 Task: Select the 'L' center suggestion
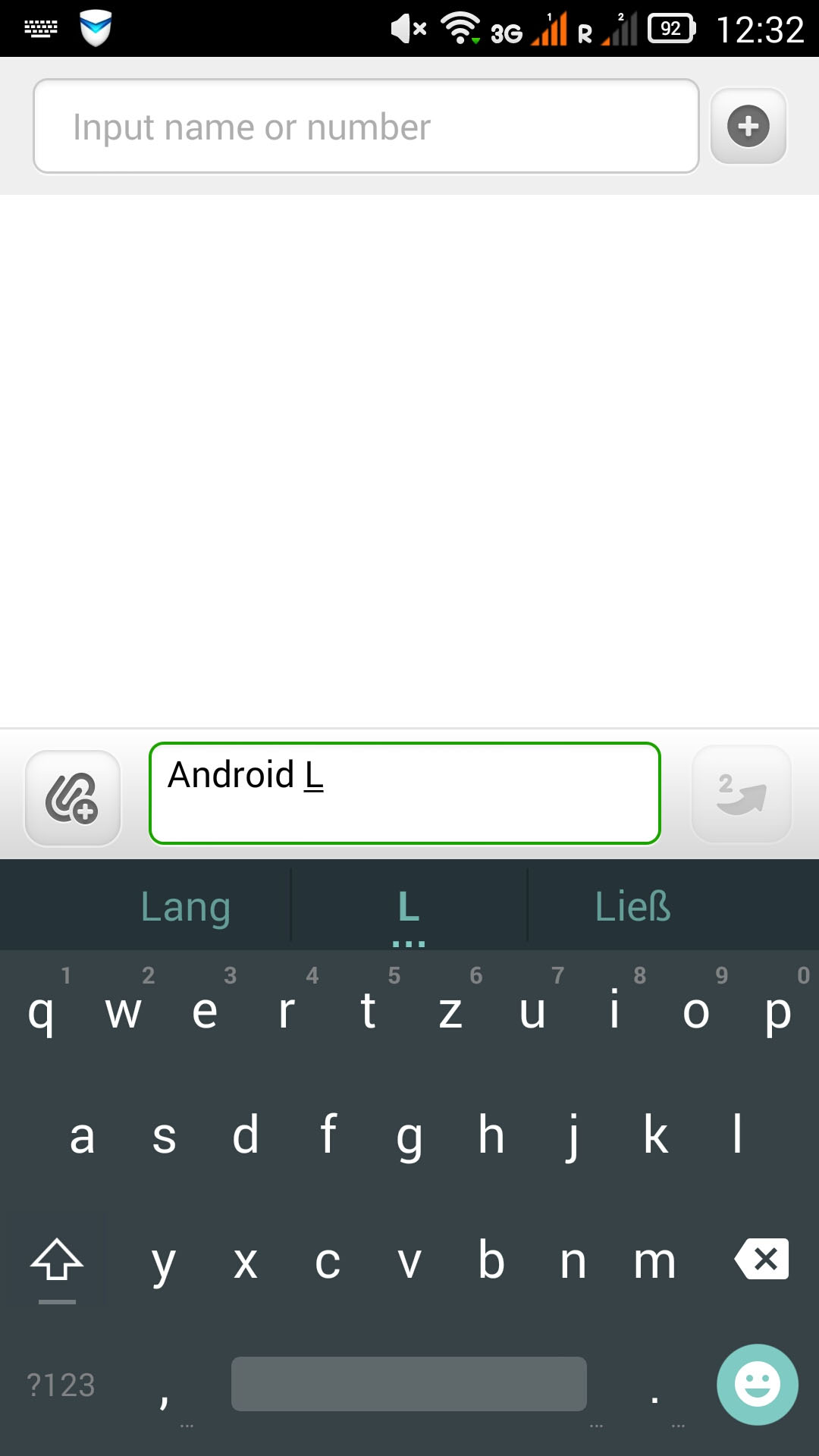(409, 906)
